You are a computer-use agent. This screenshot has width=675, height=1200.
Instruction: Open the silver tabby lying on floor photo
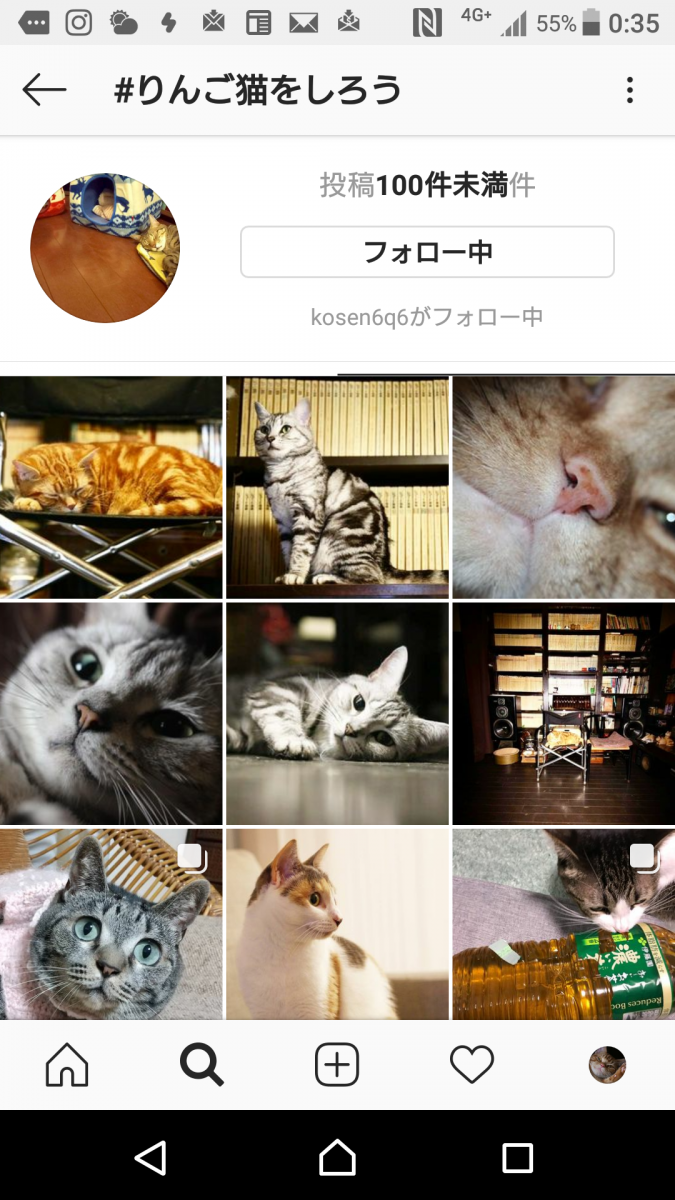click(337, 714)
